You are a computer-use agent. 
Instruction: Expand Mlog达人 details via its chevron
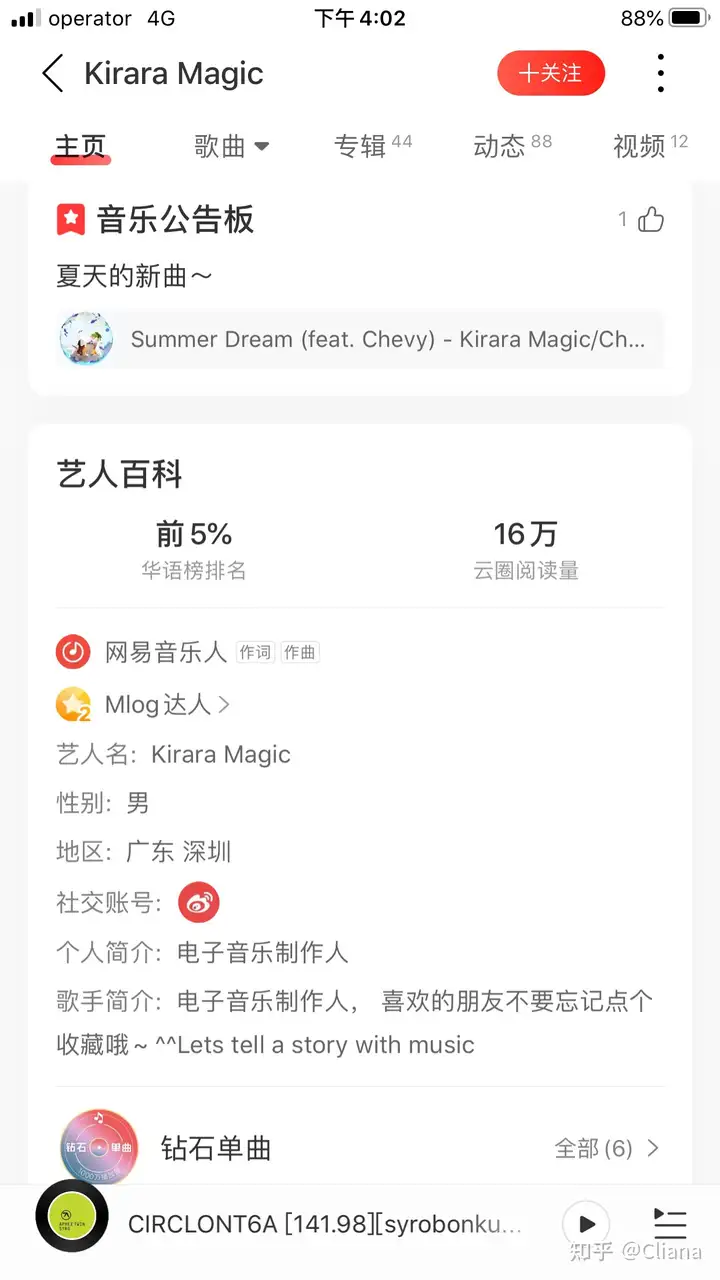[224, 704]
